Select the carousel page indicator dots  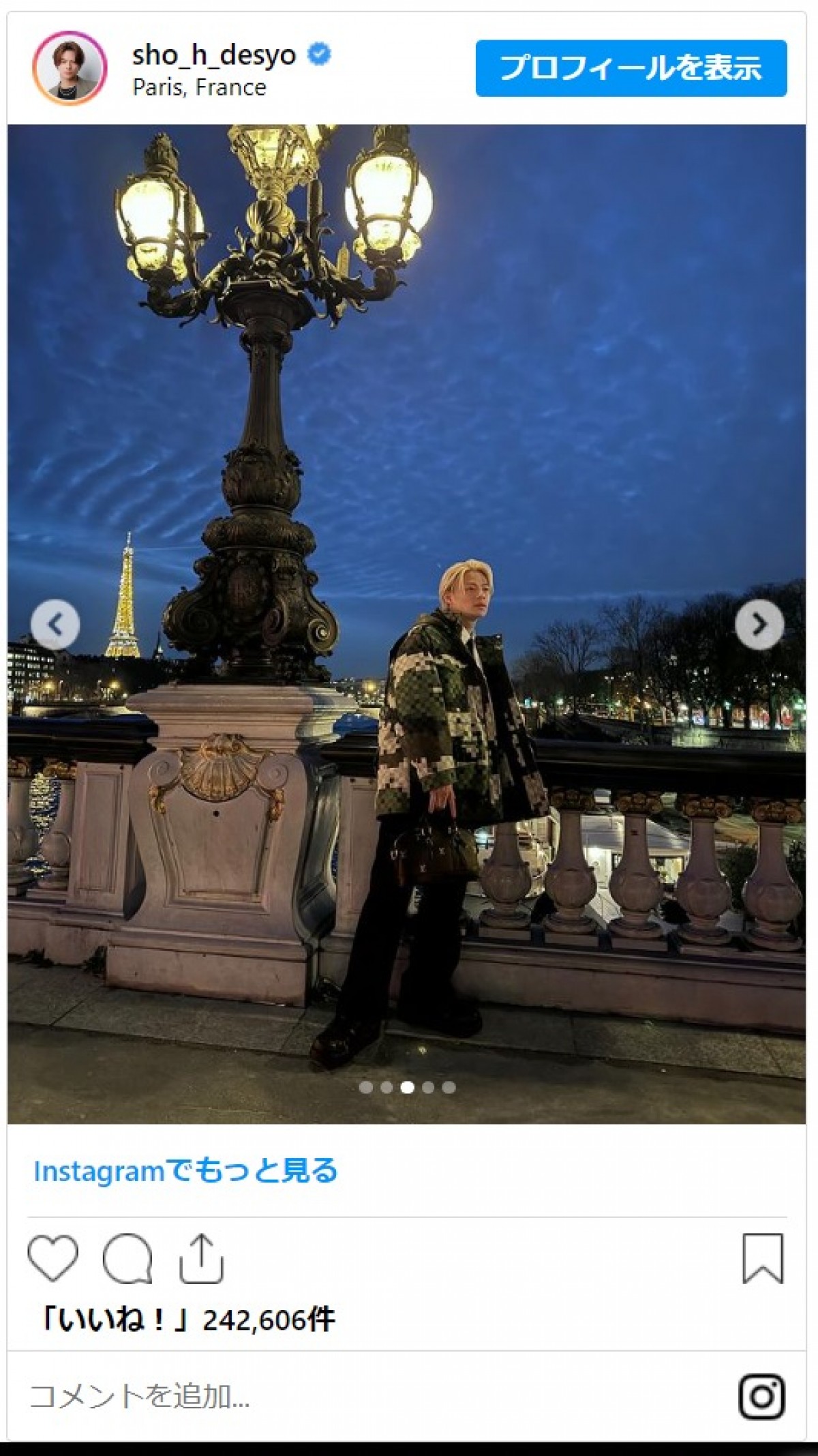[x=407, y=1087]
